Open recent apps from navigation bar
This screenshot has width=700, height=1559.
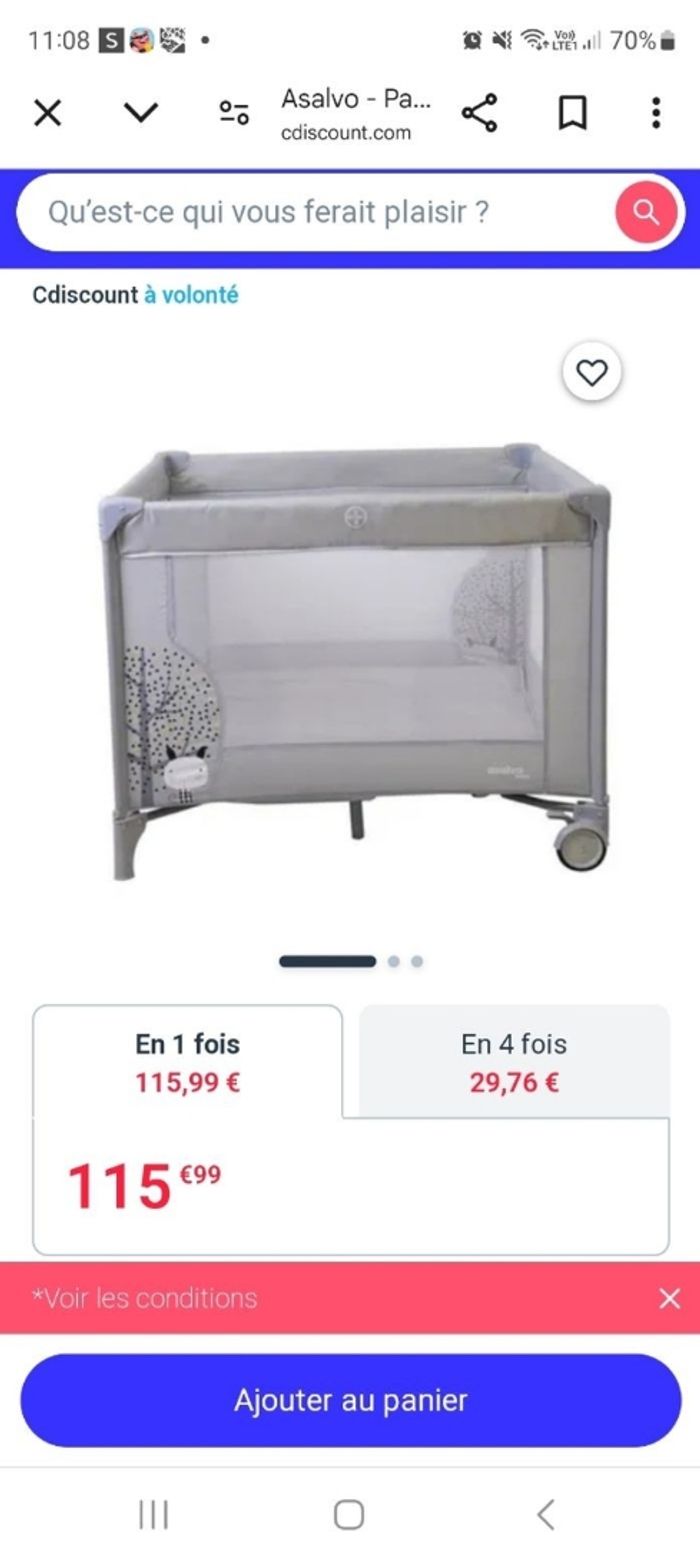153,1514
